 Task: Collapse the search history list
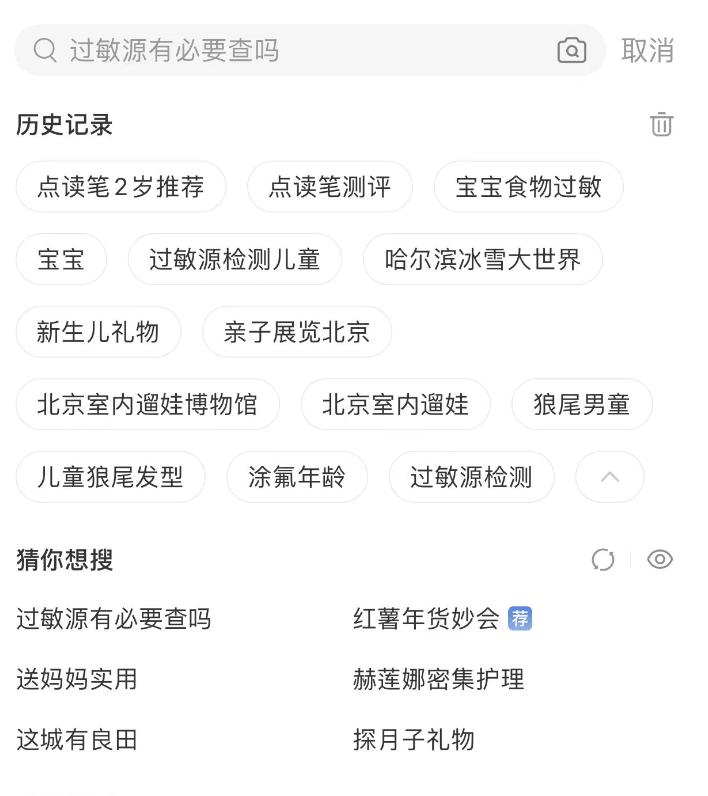610,477
